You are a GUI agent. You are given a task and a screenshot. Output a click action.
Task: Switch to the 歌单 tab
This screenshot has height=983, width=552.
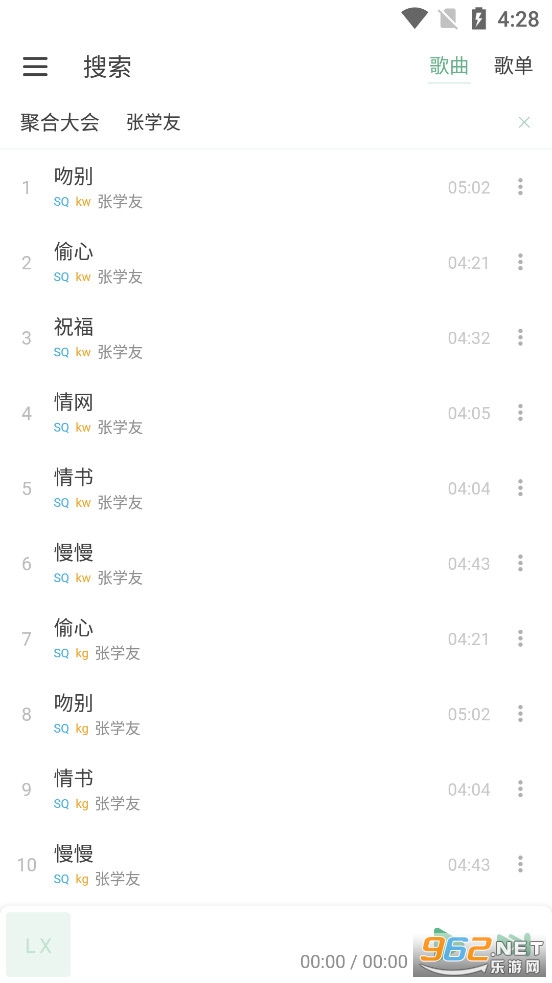click(x=513, y=65)
